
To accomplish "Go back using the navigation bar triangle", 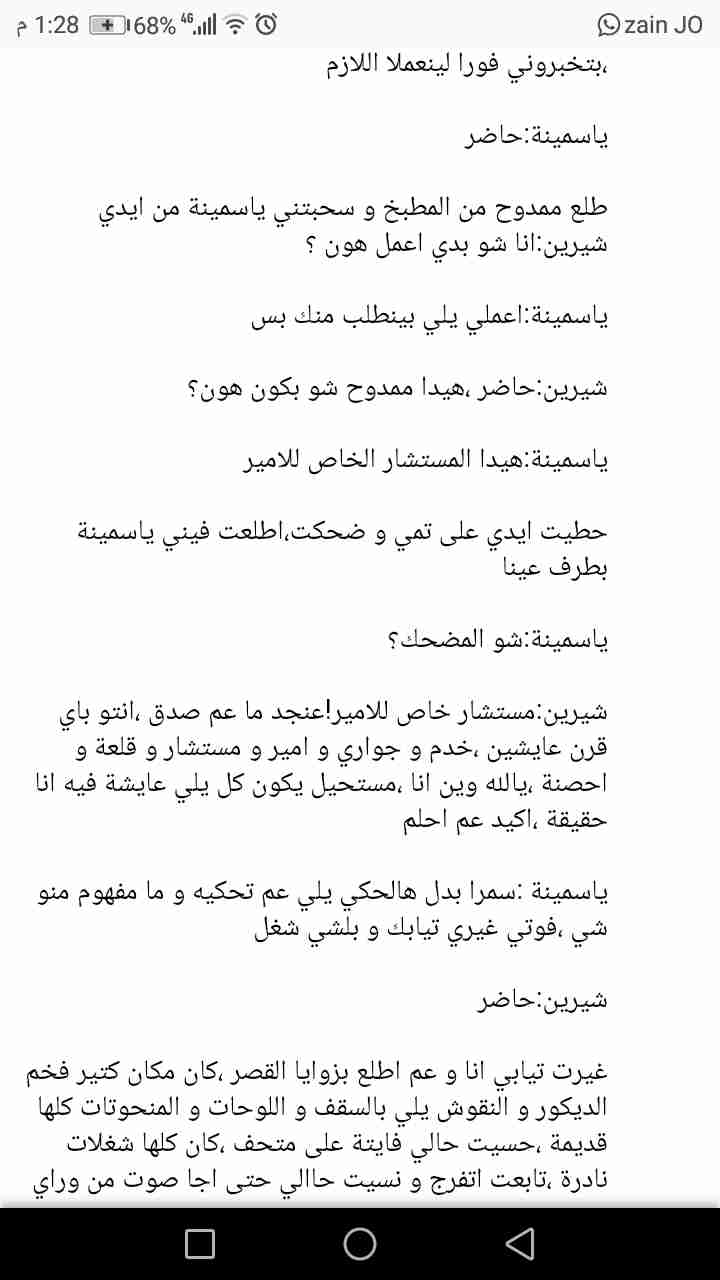I will (519, 1243).
